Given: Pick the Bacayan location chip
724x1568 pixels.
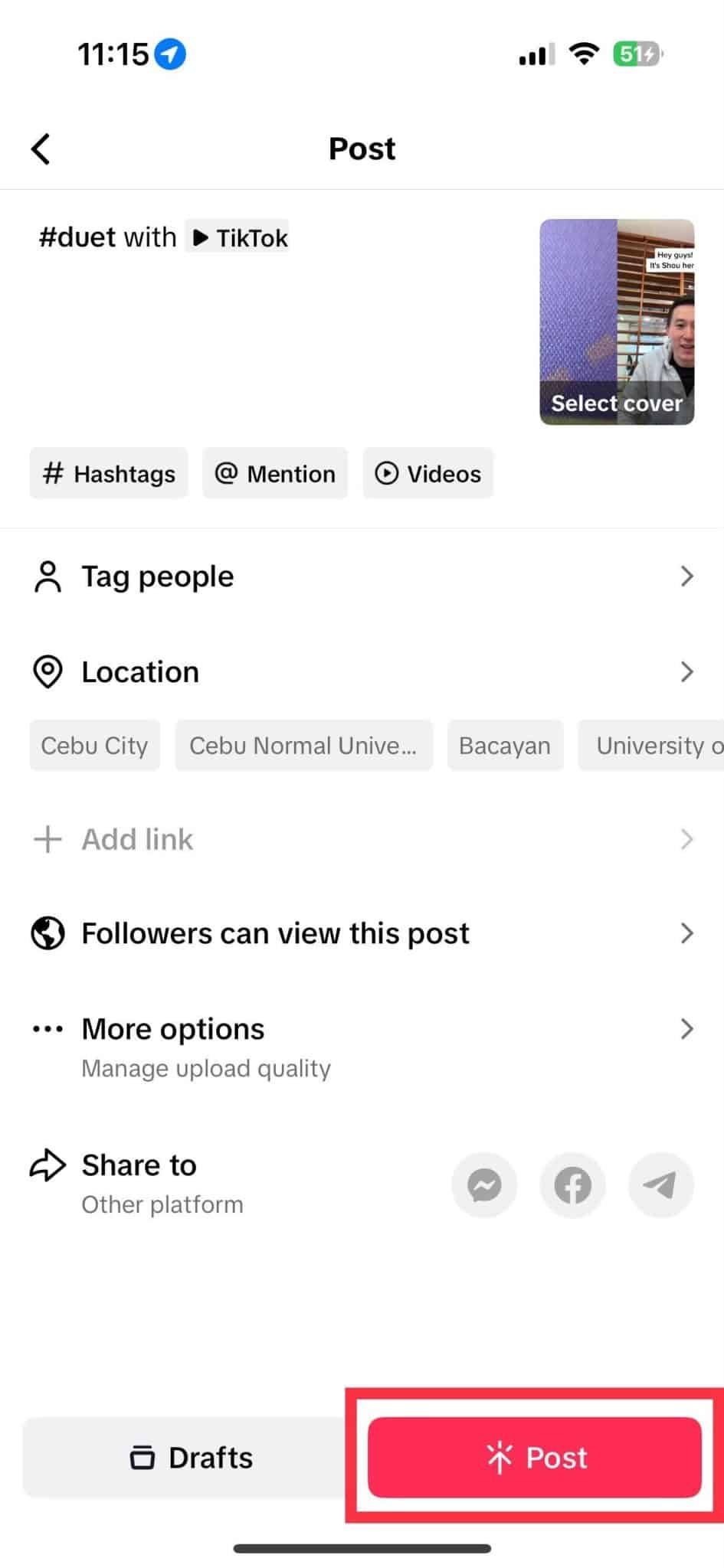Looking at the screenshot, I should 505,745.
